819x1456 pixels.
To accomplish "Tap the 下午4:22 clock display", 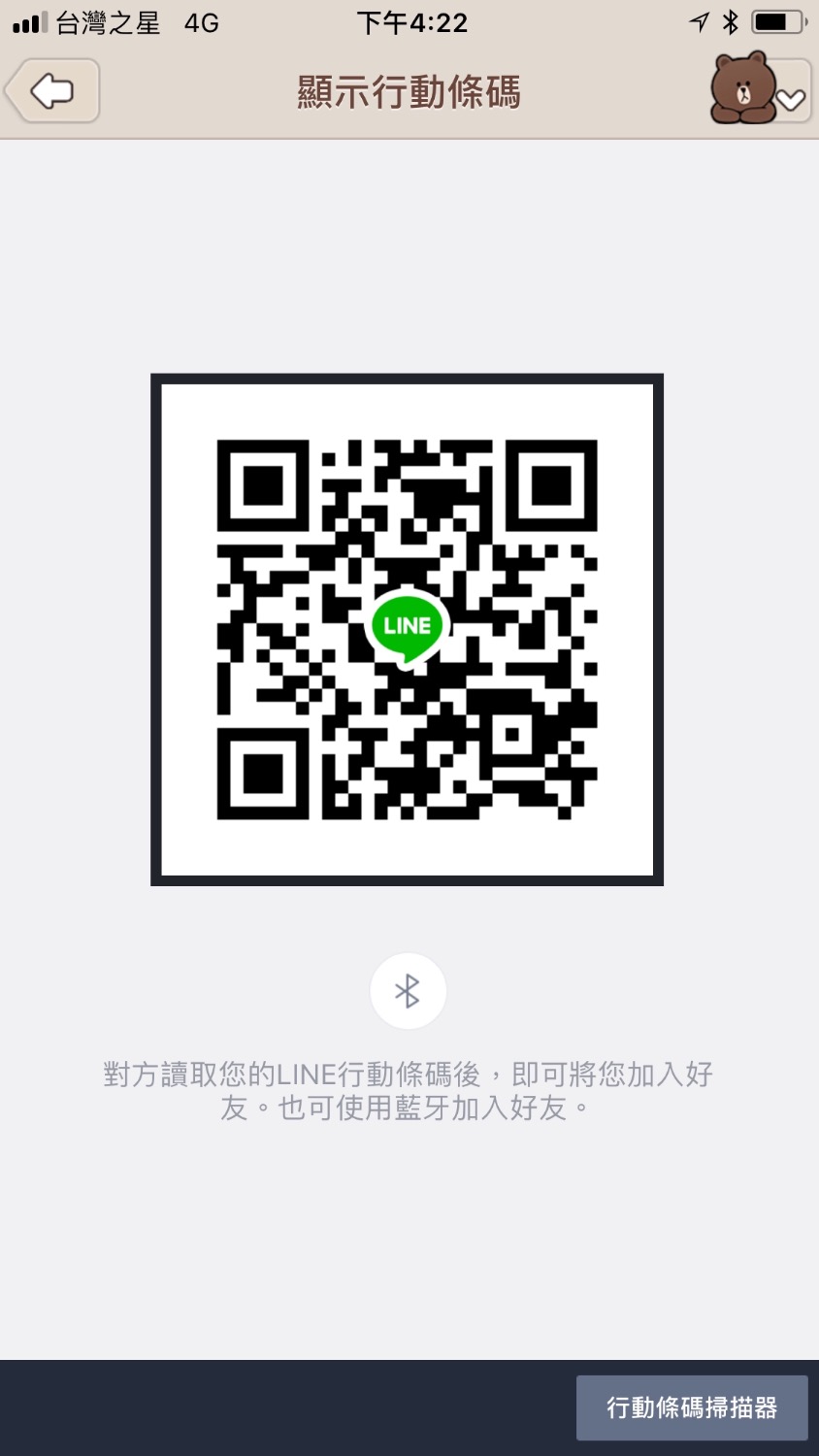I will (x=410, y=22).
